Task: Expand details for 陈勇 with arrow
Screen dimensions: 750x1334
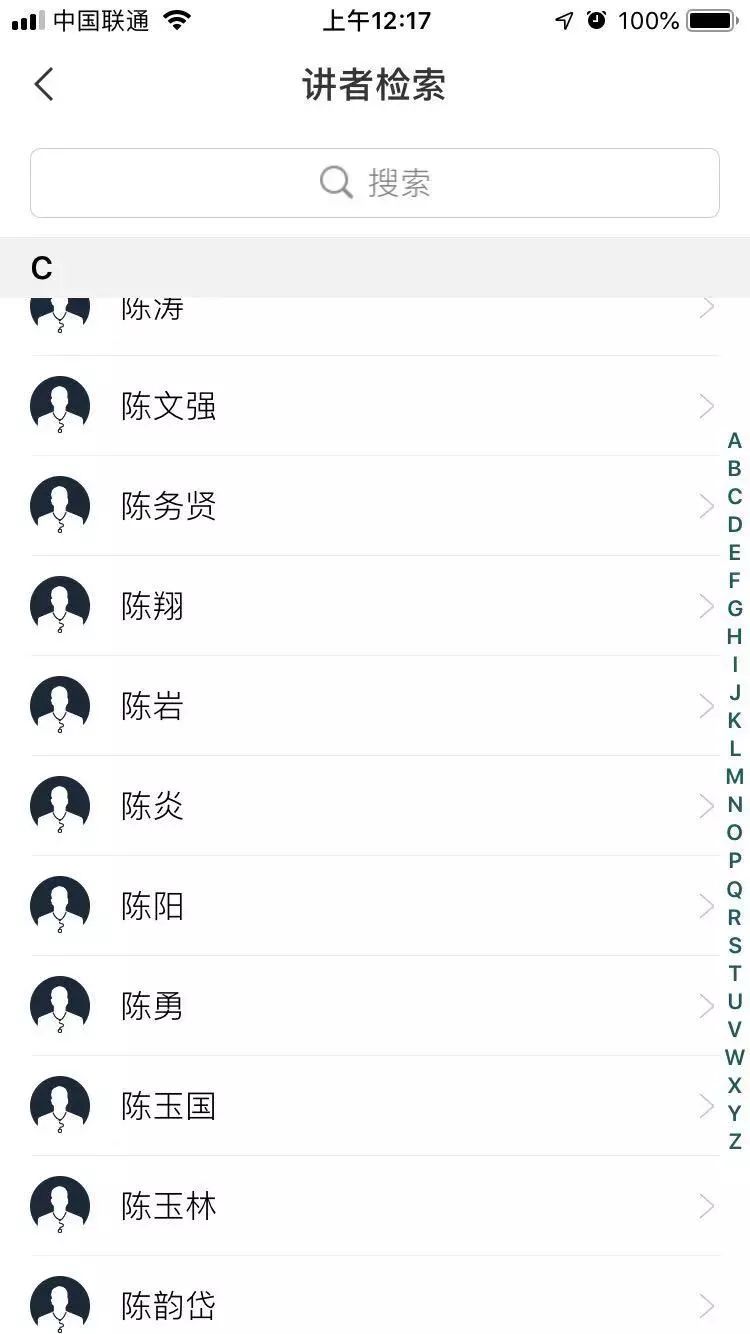Action: (x=706, y=1005)
